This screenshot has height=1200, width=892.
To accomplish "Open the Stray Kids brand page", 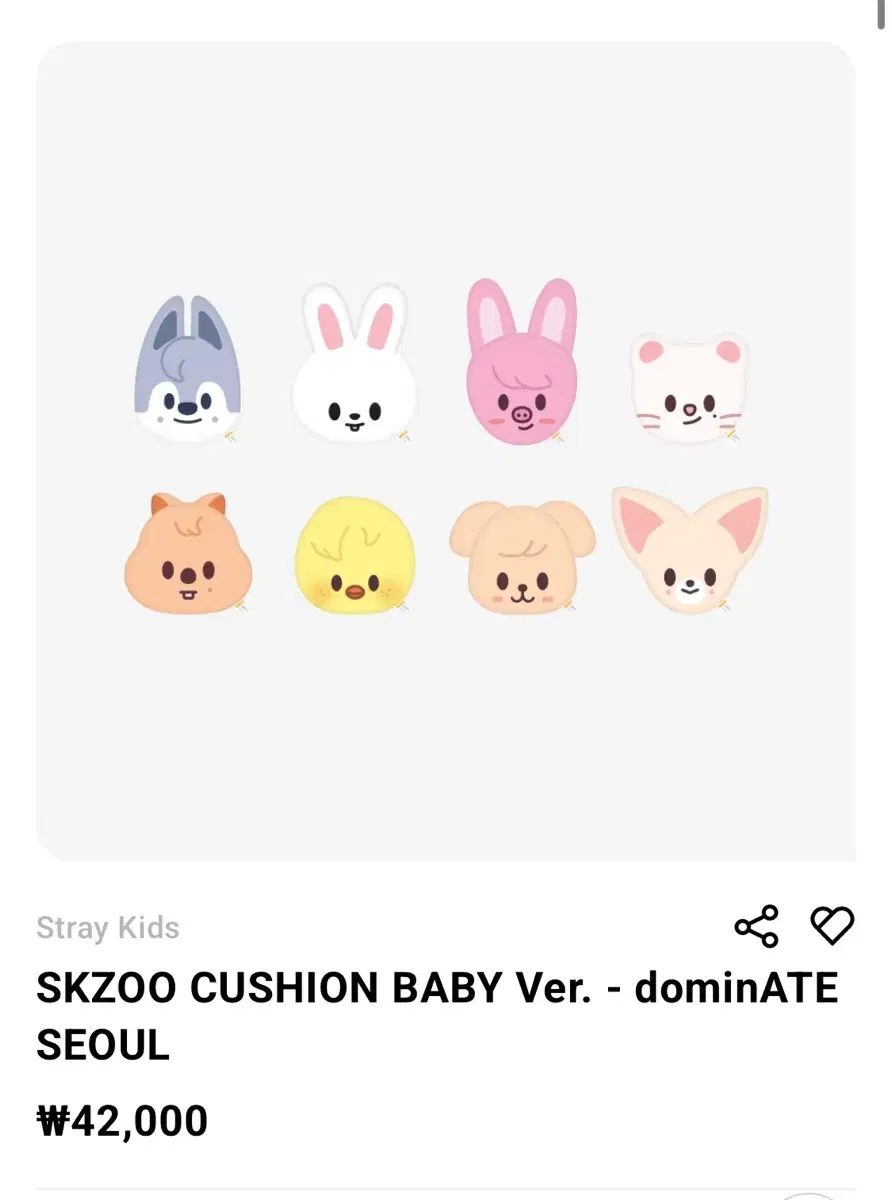I will pyautogui.click(x=108, y=928).
